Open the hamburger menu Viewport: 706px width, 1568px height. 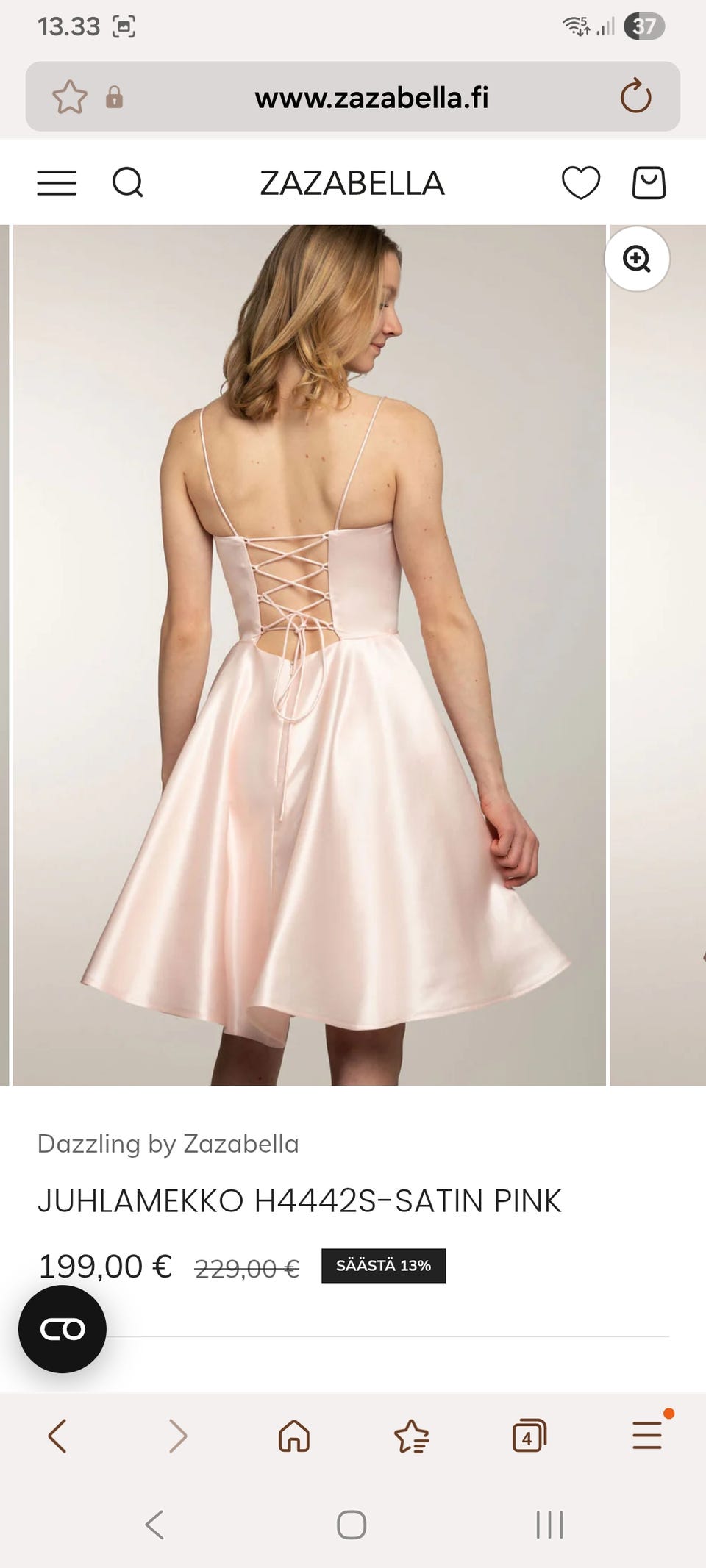click(x=57, y=183)
